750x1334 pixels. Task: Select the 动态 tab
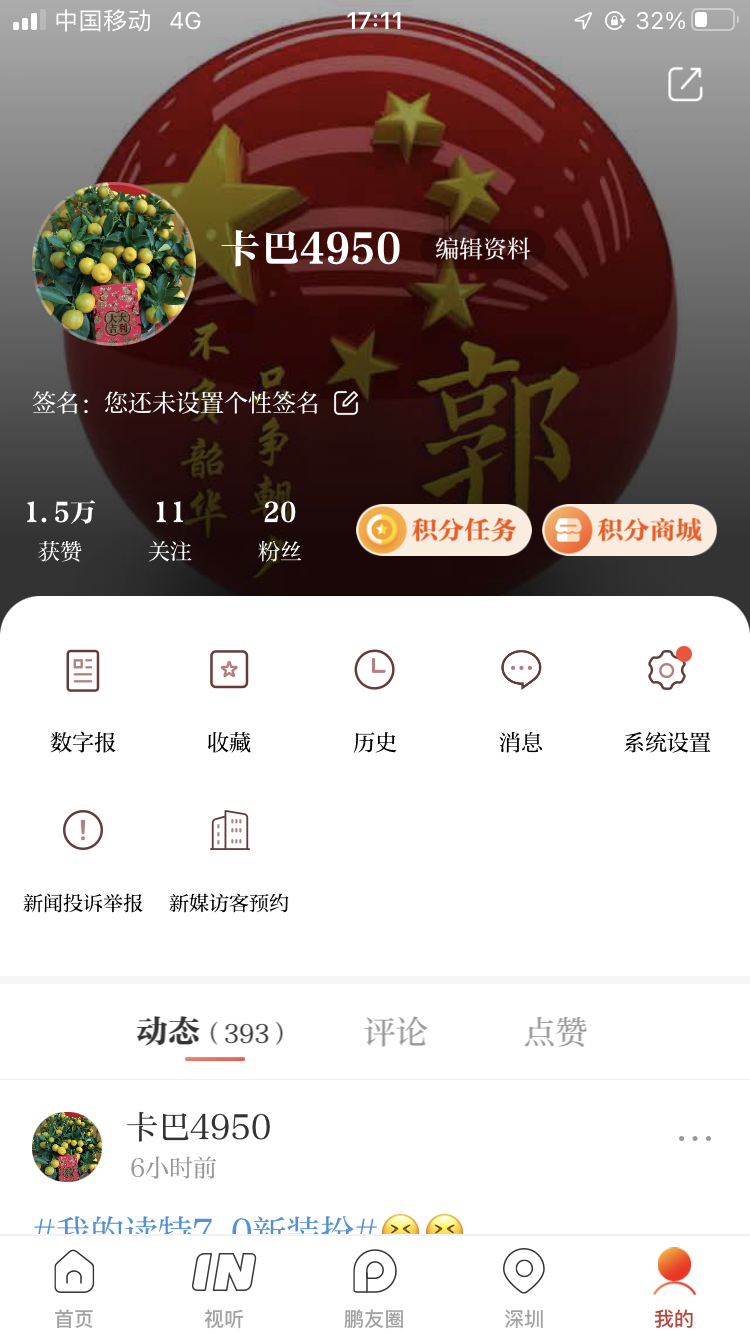coord(211,1032)
